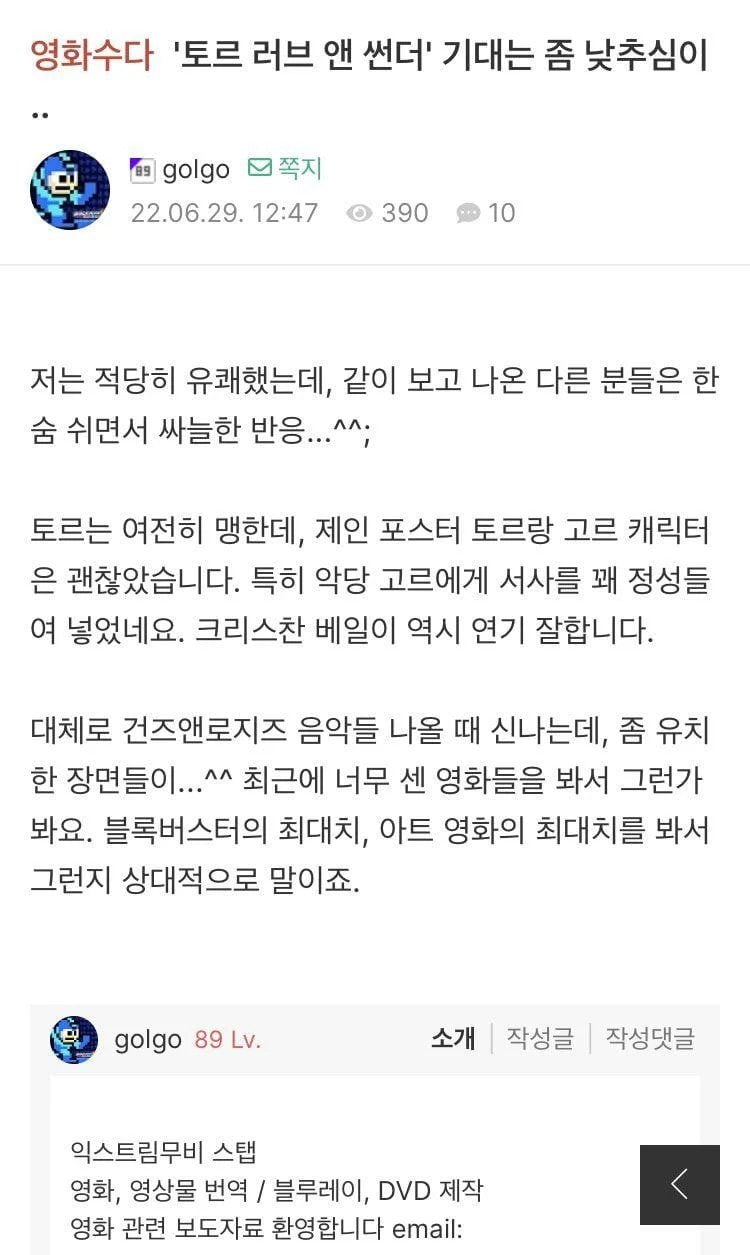Switch to the 작성글 tab

pos(540,1039)
